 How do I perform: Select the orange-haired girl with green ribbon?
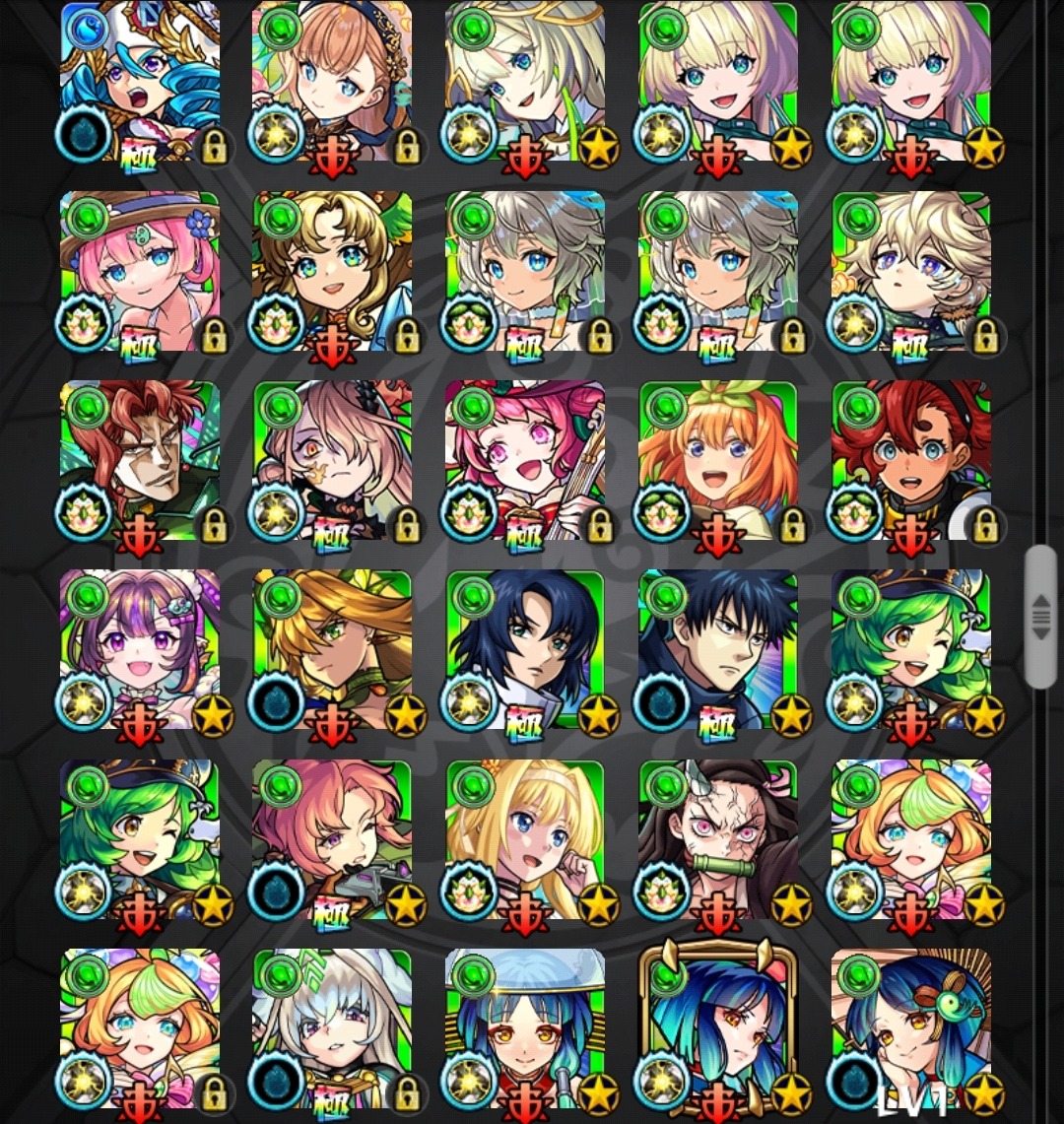point(718,460)
